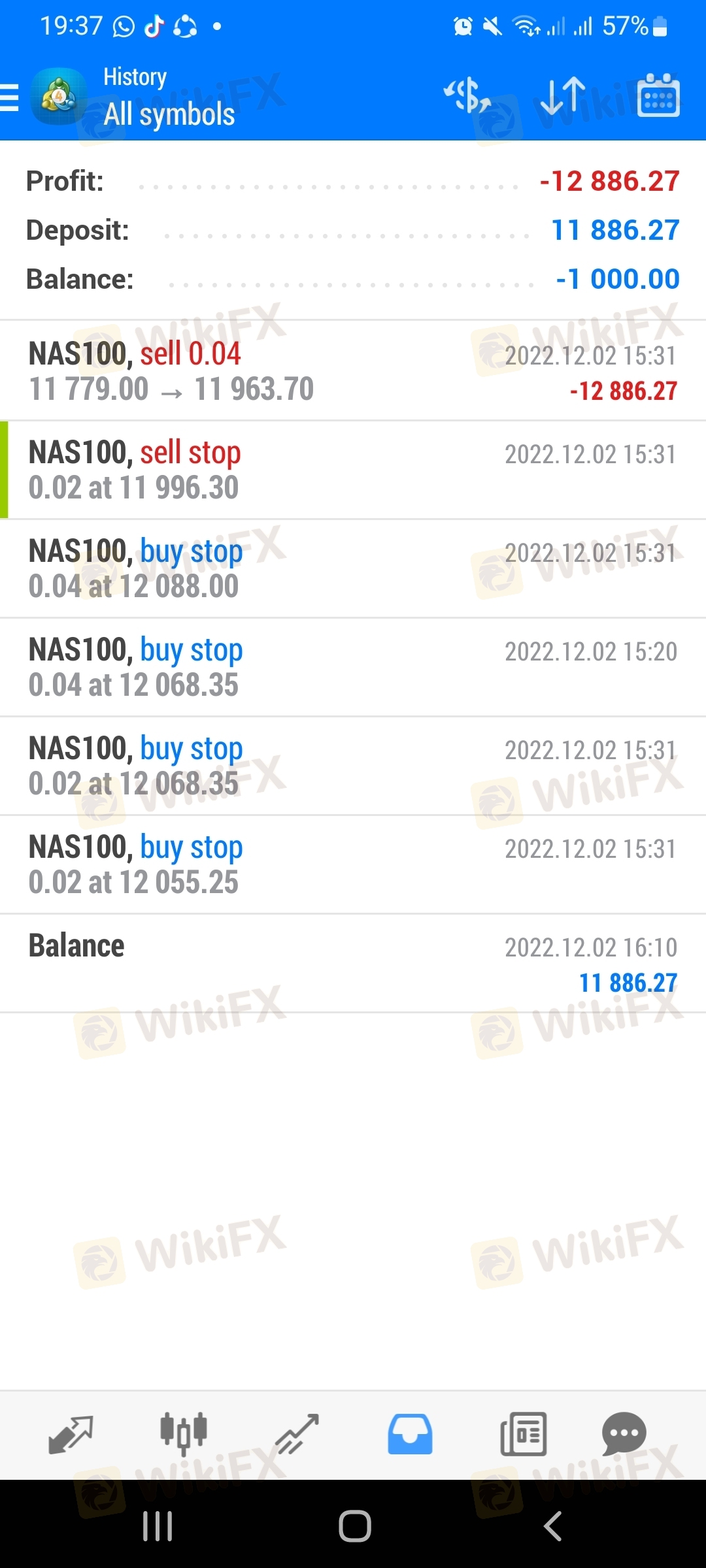706x1568 pixels.
Task: Open buy stop 0.04 at 12 088.00
Action: click(353, 568)
